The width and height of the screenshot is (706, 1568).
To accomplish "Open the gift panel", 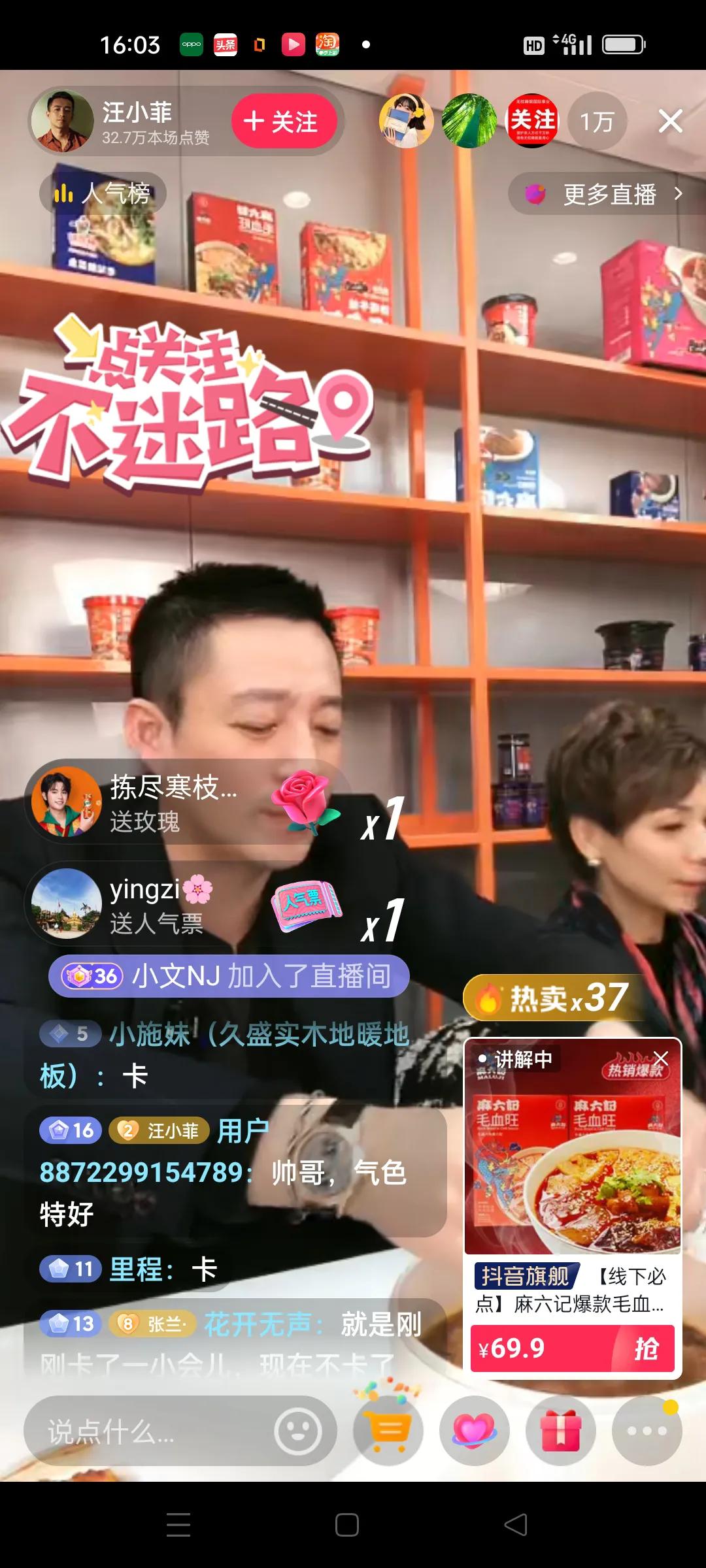I will pos(560,1430).
